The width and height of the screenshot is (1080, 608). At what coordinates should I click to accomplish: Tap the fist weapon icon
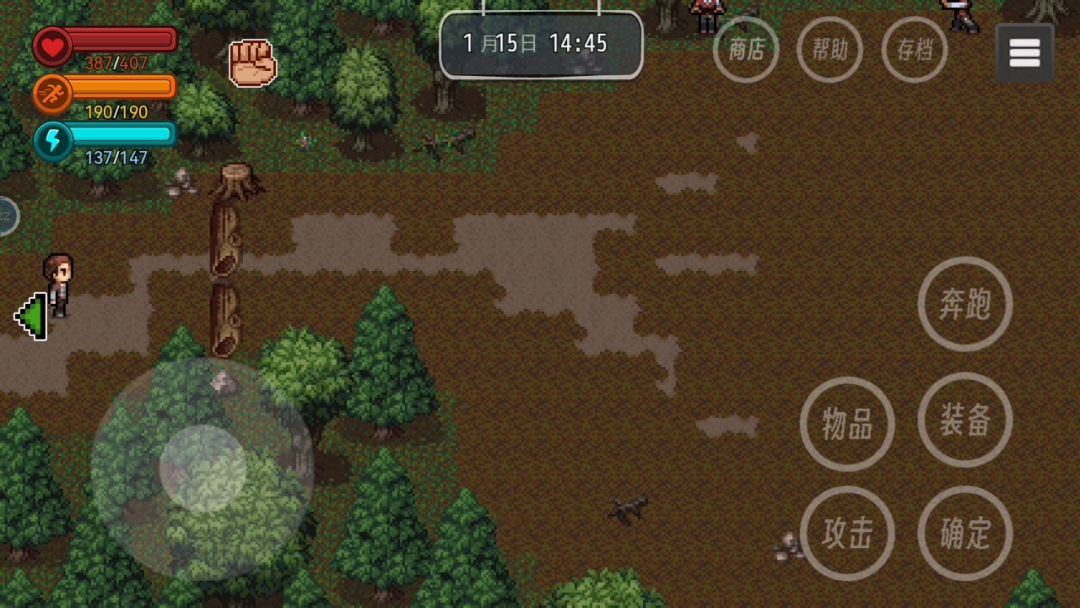(x=252, y=63)
